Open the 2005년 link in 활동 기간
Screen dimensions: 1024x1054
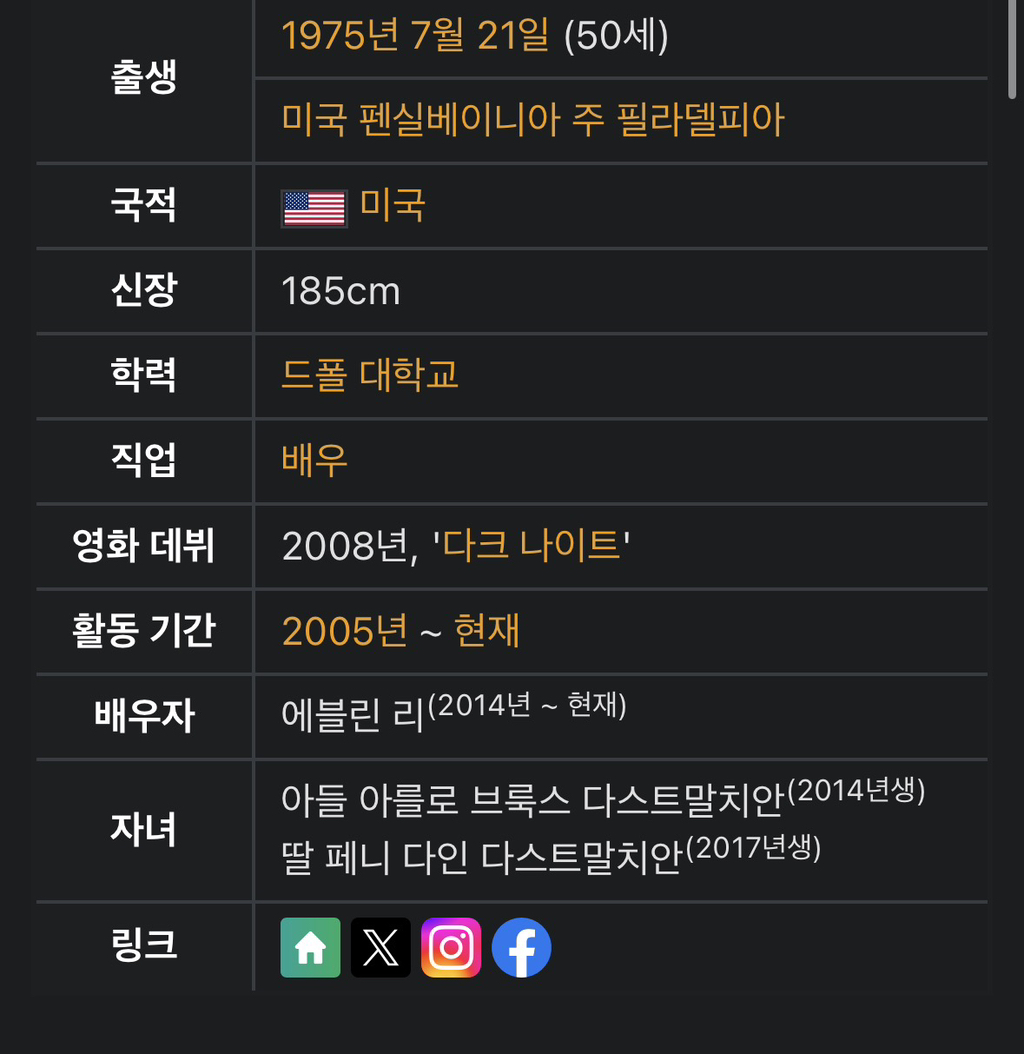coord(345,631)
